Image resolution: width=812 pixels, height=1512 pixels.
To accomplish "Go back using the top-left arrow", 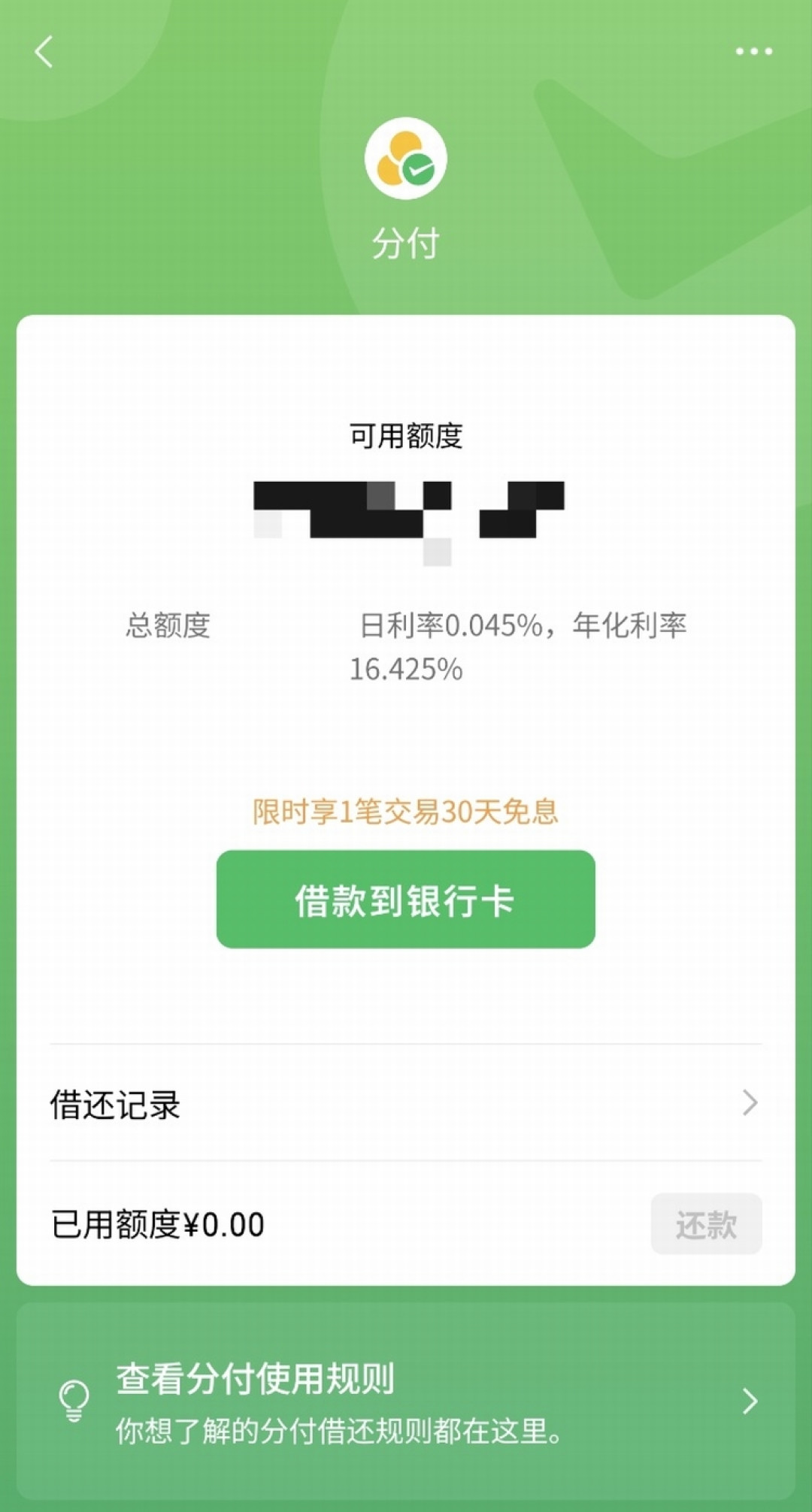I will [44, 52].
